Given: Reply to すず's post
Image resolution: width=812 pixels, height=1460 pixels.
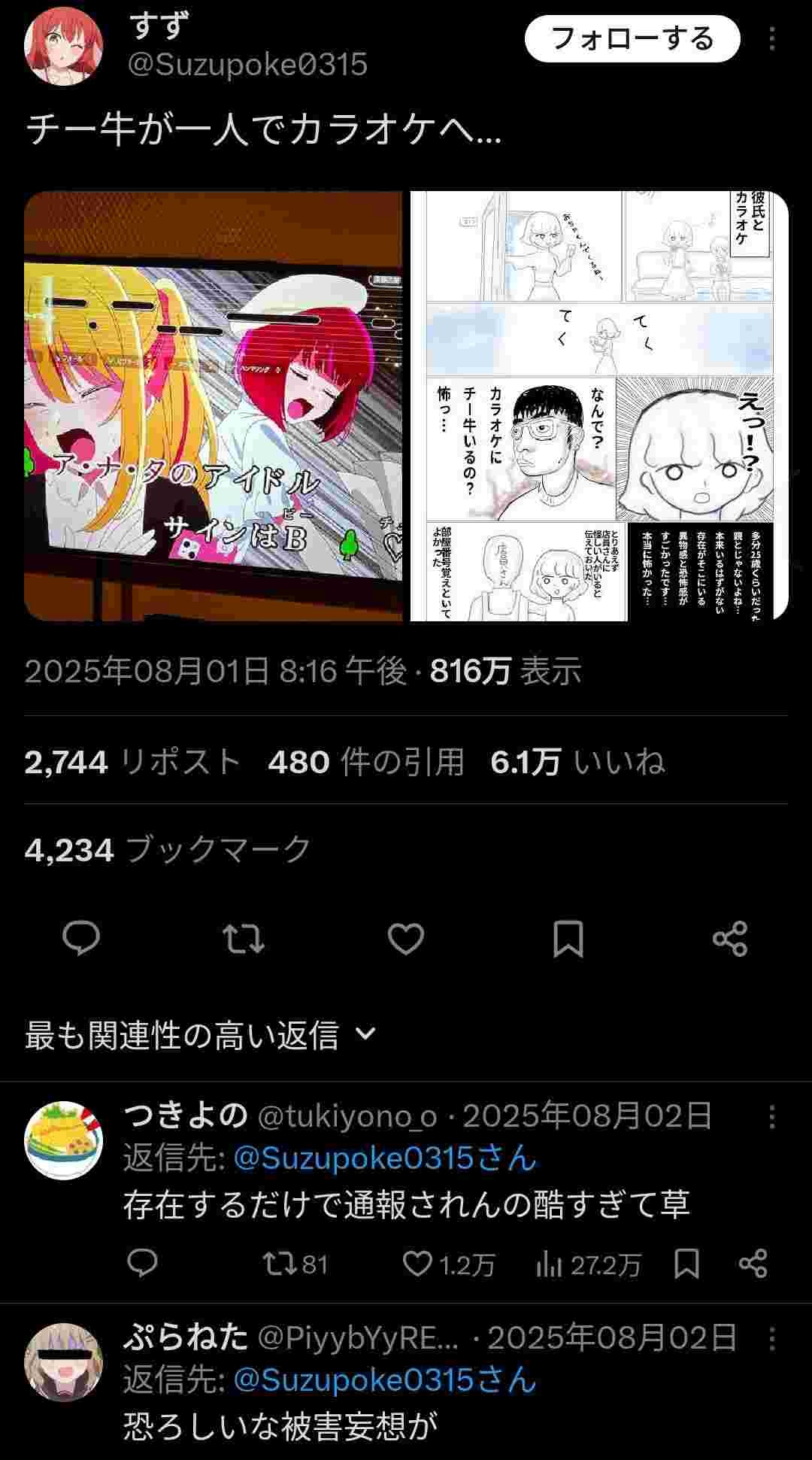Looking at the screenshot, I should (81, 939).
